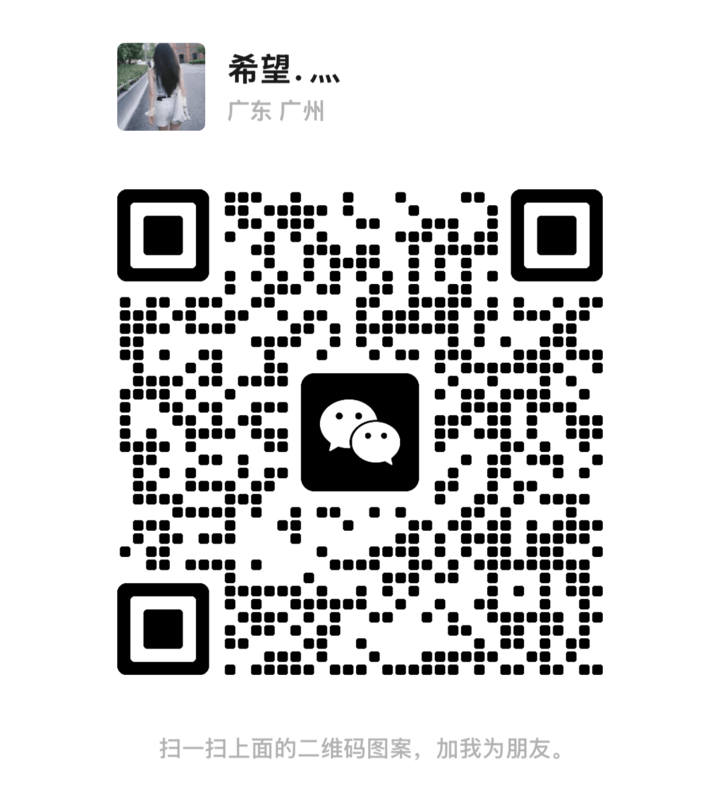Screen dimensions: 720x786
Task: Click the white chat bubble on the WeChat icon
Action: (345, 420)
